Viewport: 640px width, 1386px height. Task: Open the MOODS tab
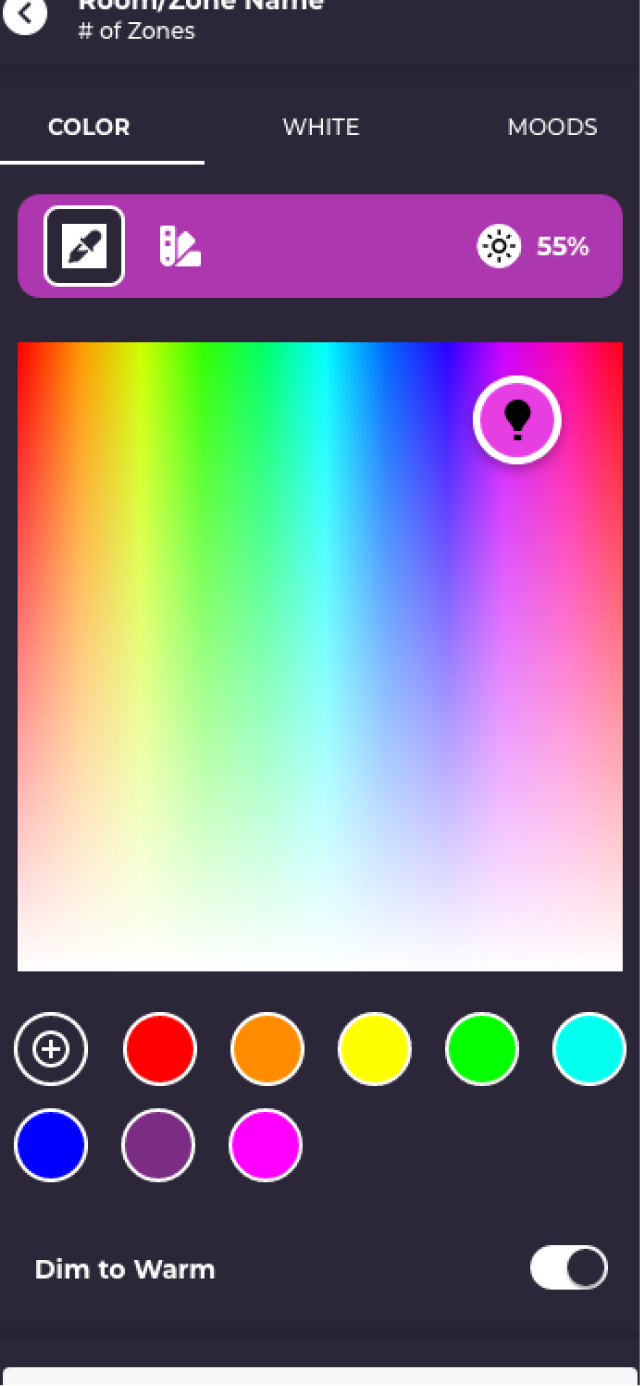pyautogui.click(x=552, y=127)
